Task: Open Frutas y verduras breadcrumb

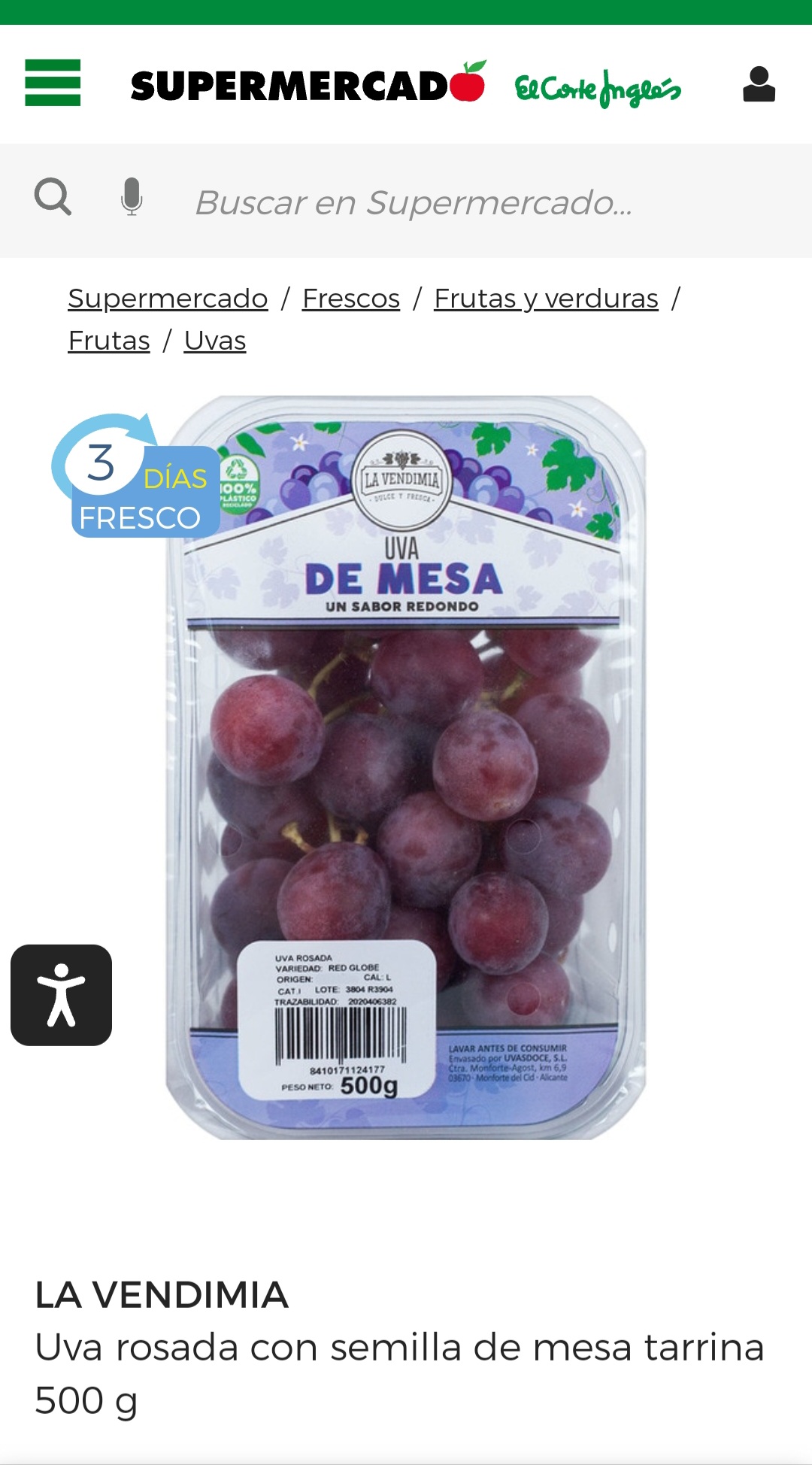Action: (546, 299)
